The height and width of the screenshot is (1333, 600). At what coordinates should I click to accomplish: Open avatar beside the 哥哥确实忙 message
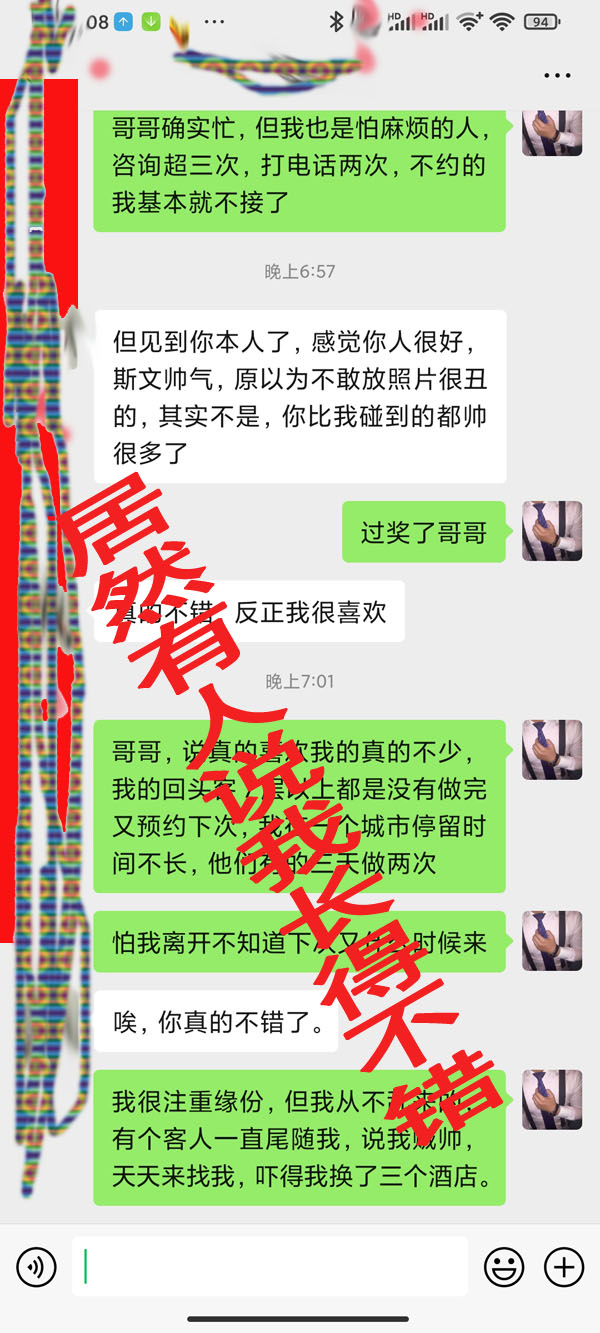(x=552, y=133)
